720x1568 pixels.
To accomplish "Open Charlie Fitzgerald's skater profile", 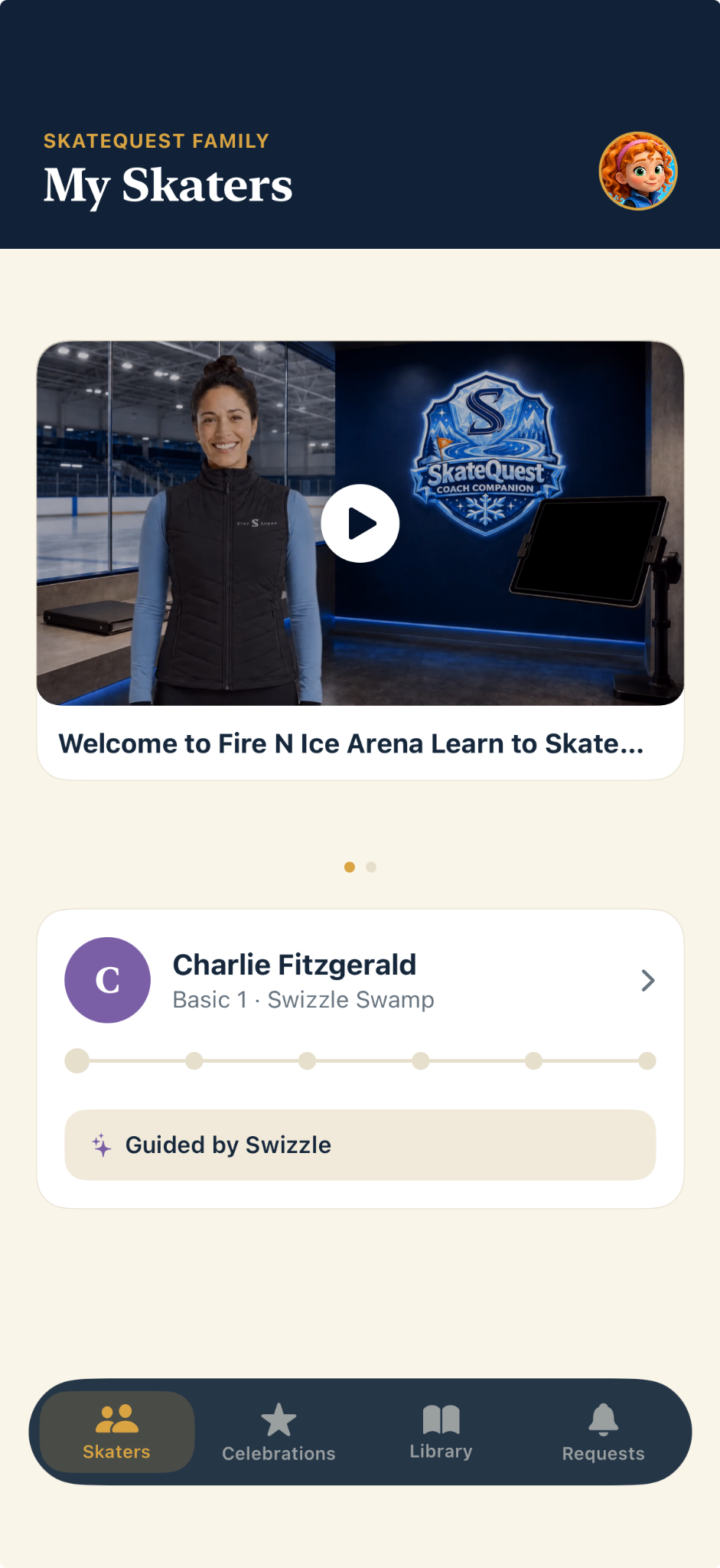I will click(360, 980).
